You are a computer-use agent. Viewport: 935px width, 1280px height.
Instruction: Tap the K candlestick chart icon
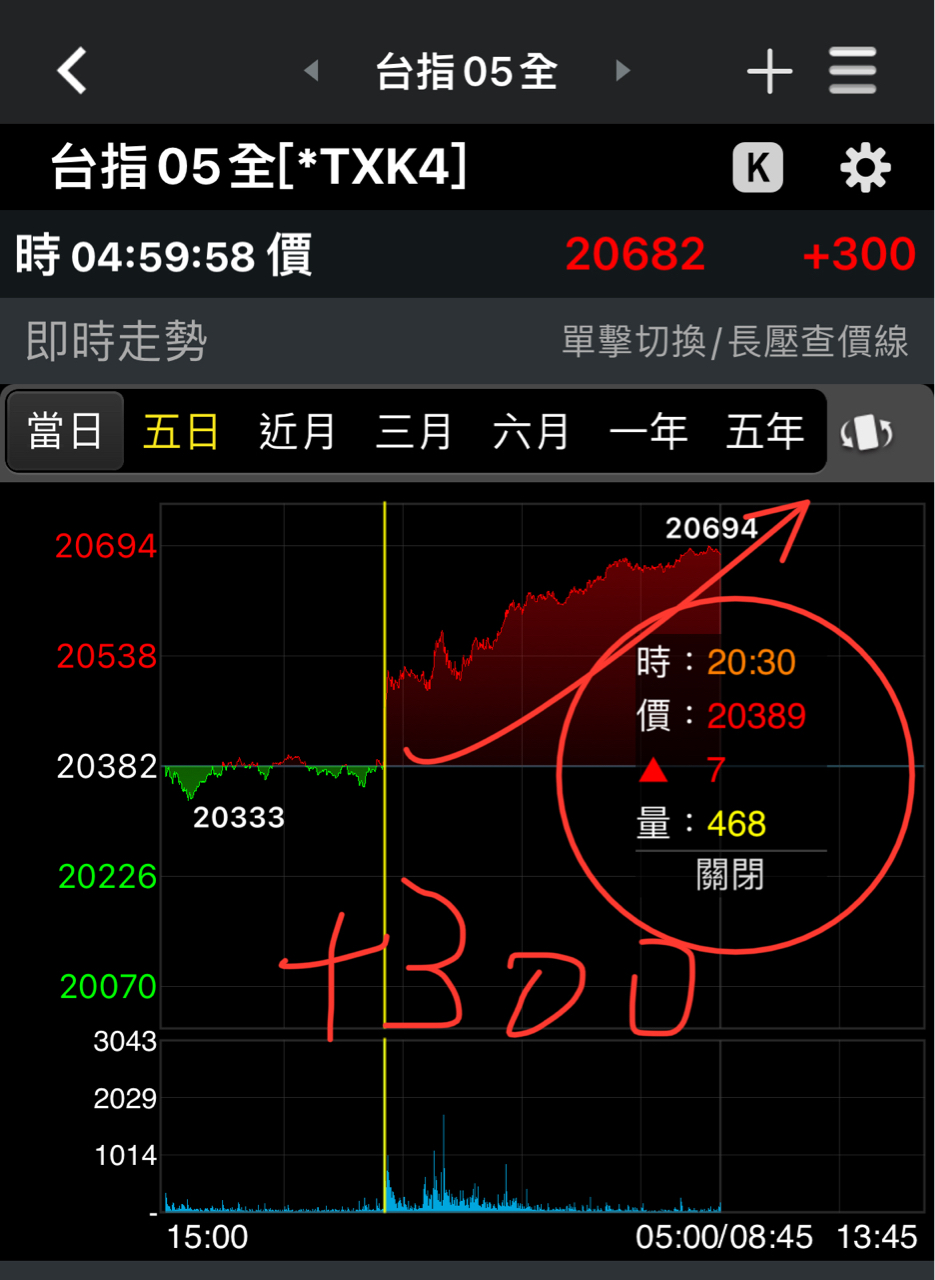(757, 167)
